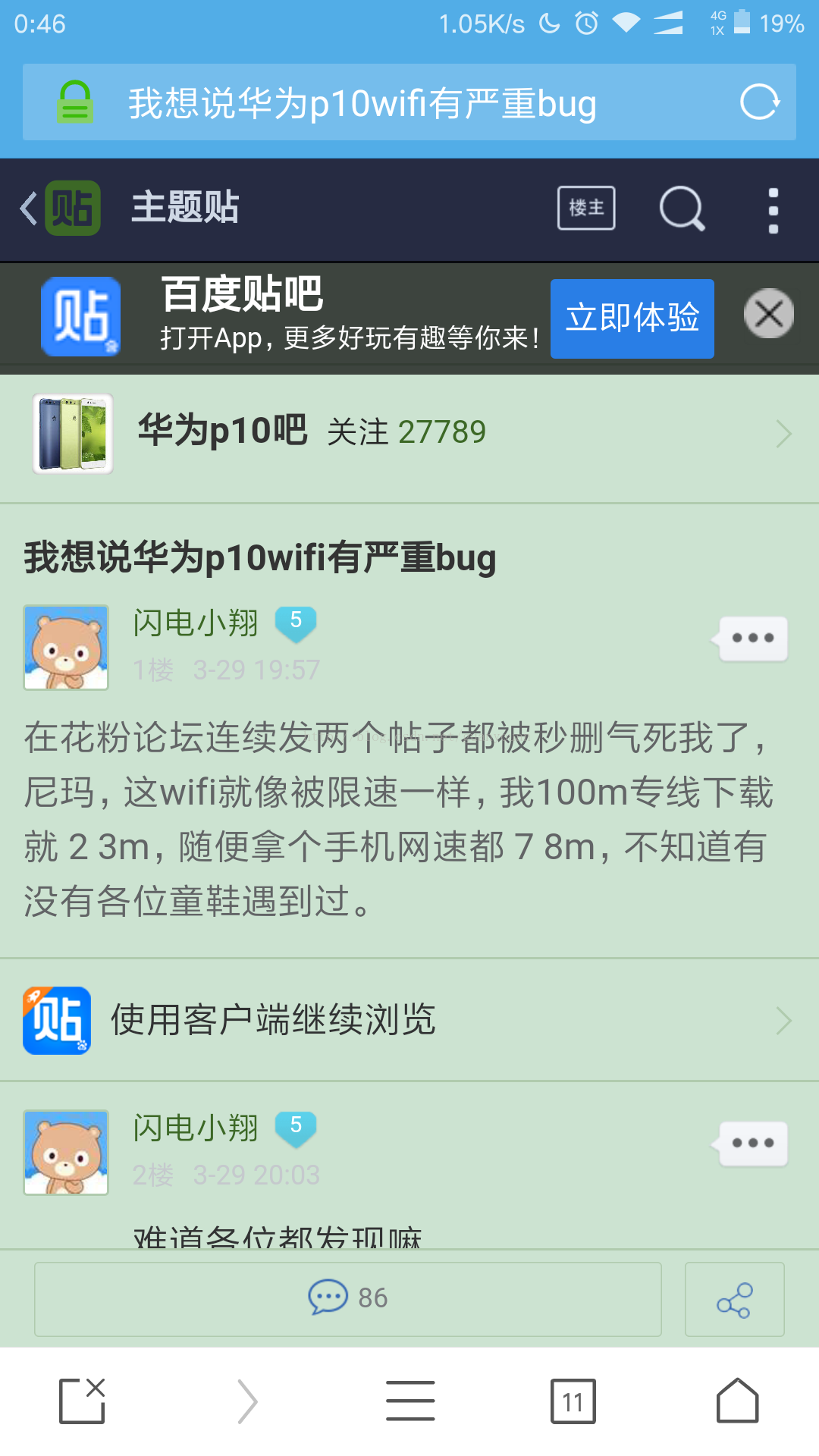Tap the 立即体验 button
Image resolution: width=819 pixels, height=1456 pixels.
[x=632, y=318]
